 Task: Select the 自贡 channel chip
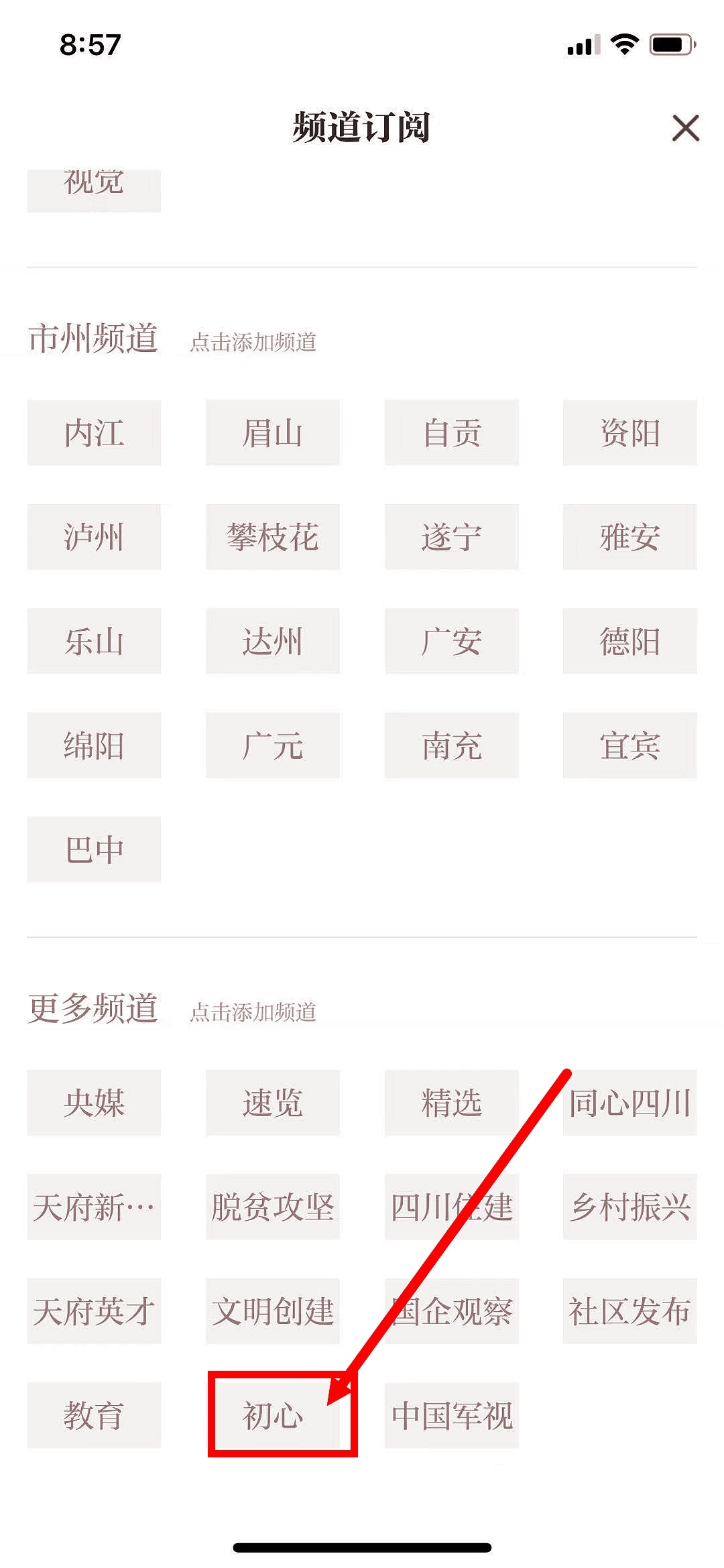pyautogui.click(x=451, y=432)
